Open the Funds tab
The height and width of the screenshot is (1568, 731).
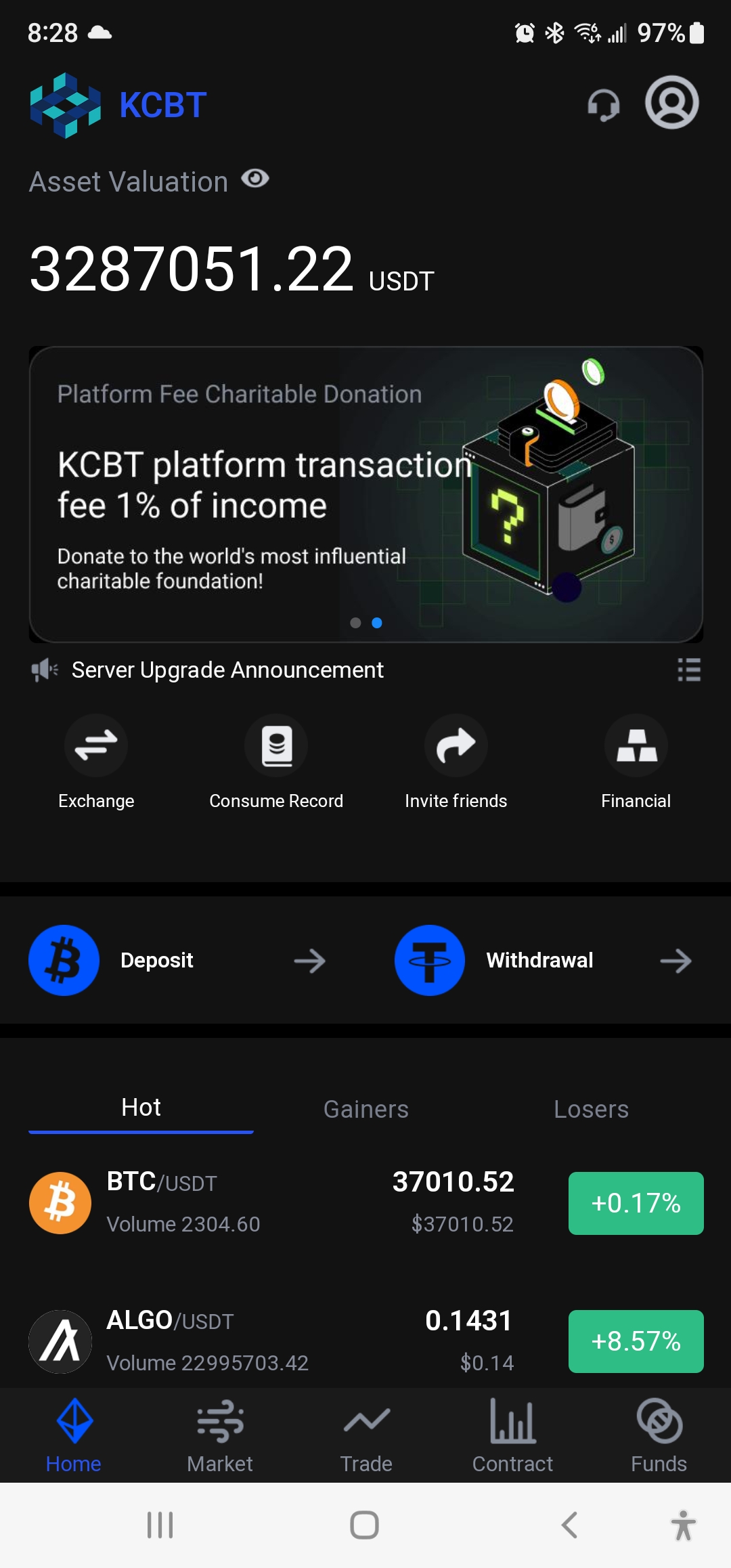659,1435
